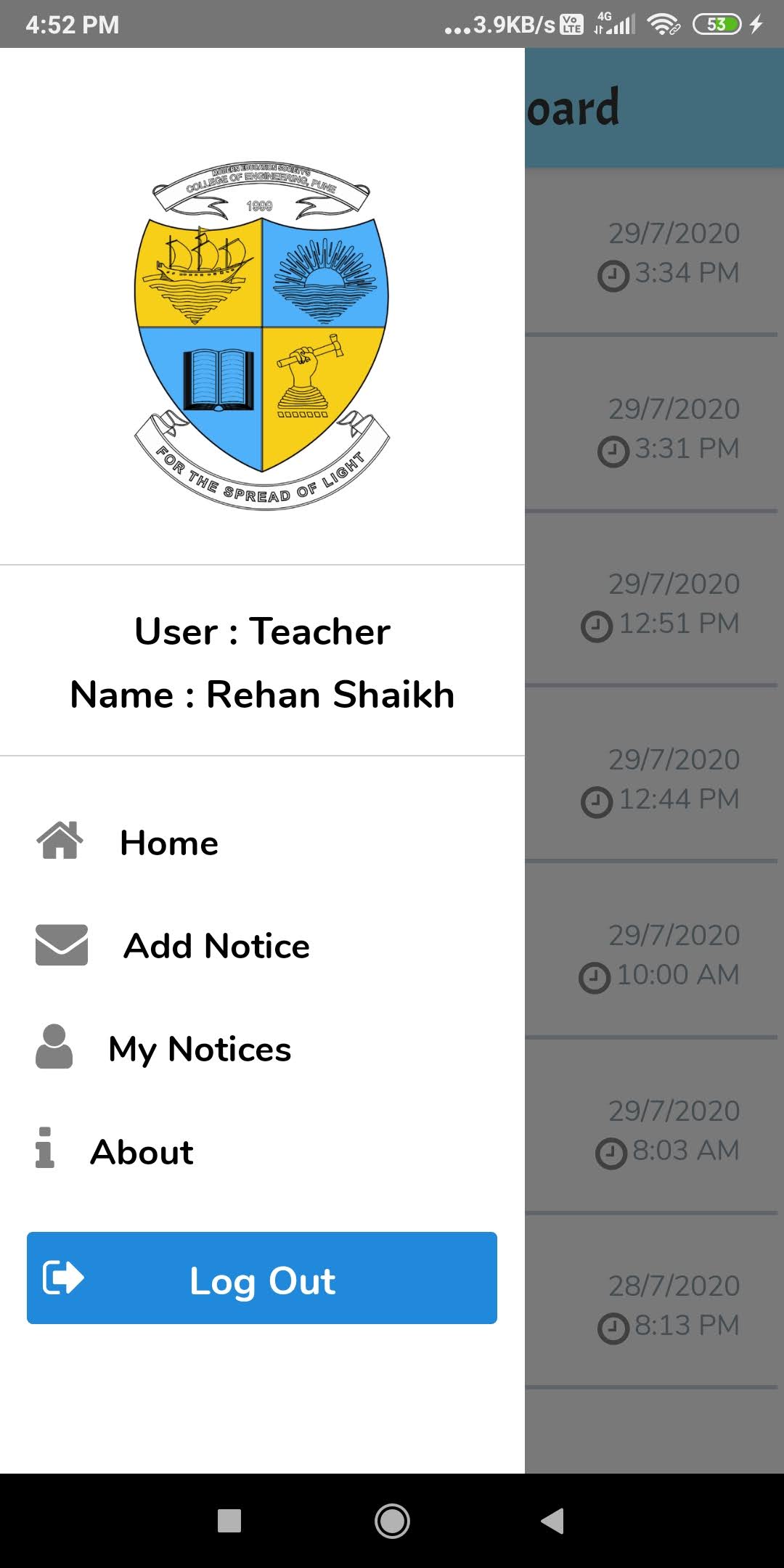The image size is (784, 1568).
Task: Select the My Notices drawer item
Action: pos(199,1048)
